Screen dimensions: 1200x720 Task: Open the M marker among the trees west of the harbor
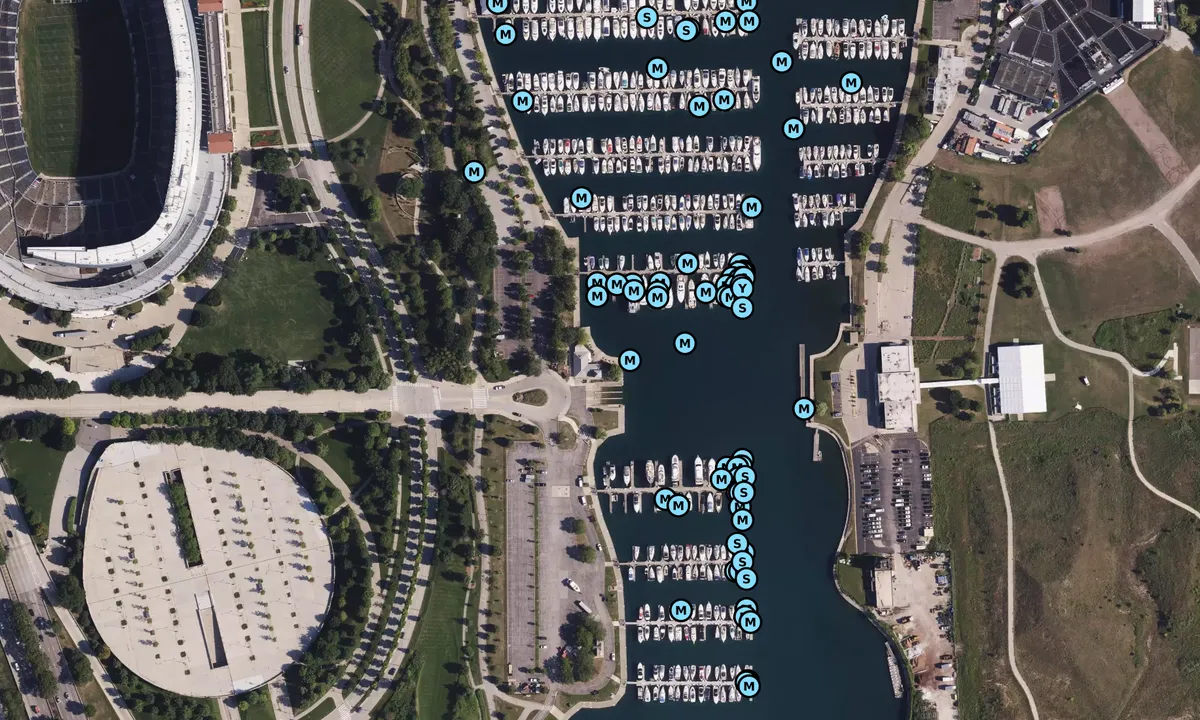pyautogui.click(x=474, y=172)
